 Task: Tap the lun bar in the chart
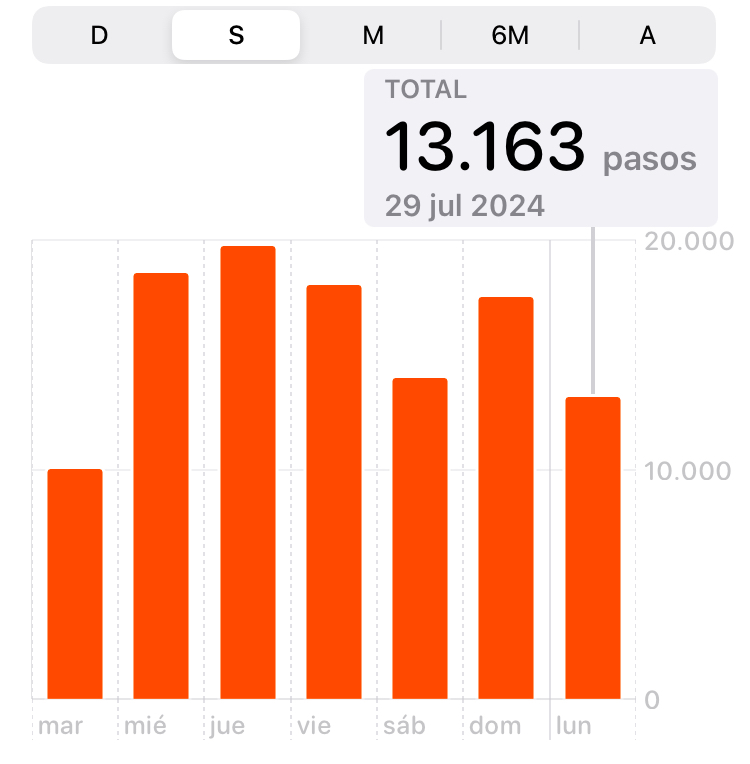point(592,548)
